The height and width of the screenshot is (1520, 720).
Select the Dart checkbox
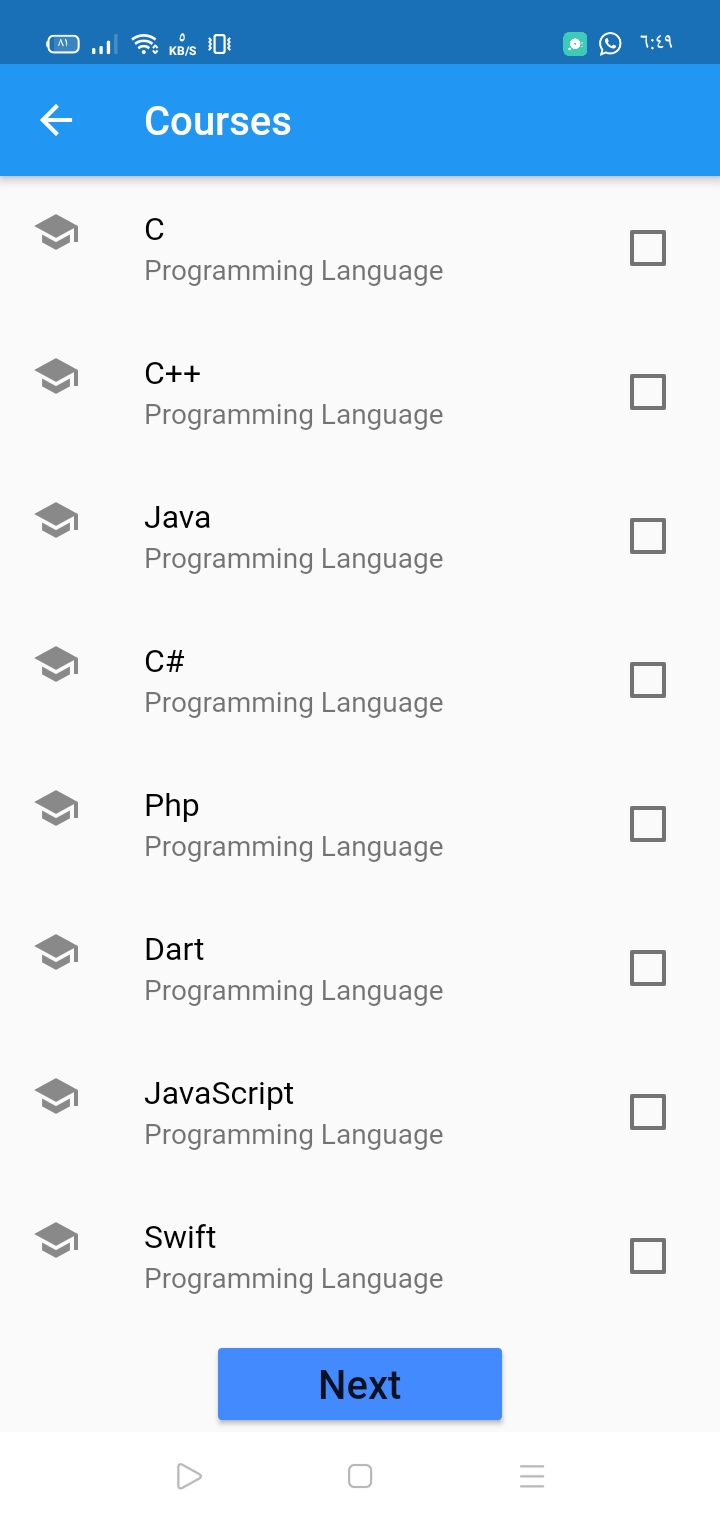tap(646, 968)
